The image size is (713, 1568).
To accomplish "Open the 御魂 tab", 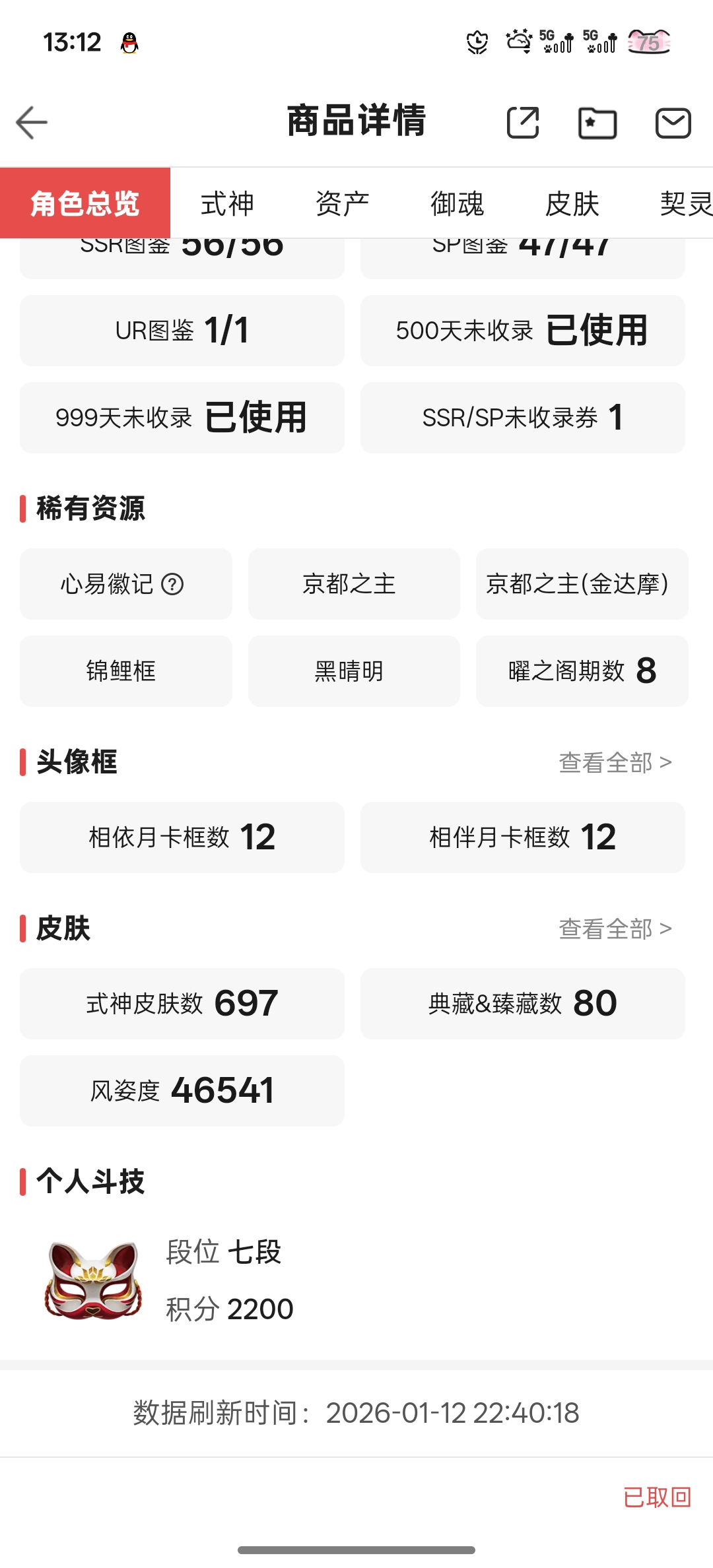I will 457,203.
